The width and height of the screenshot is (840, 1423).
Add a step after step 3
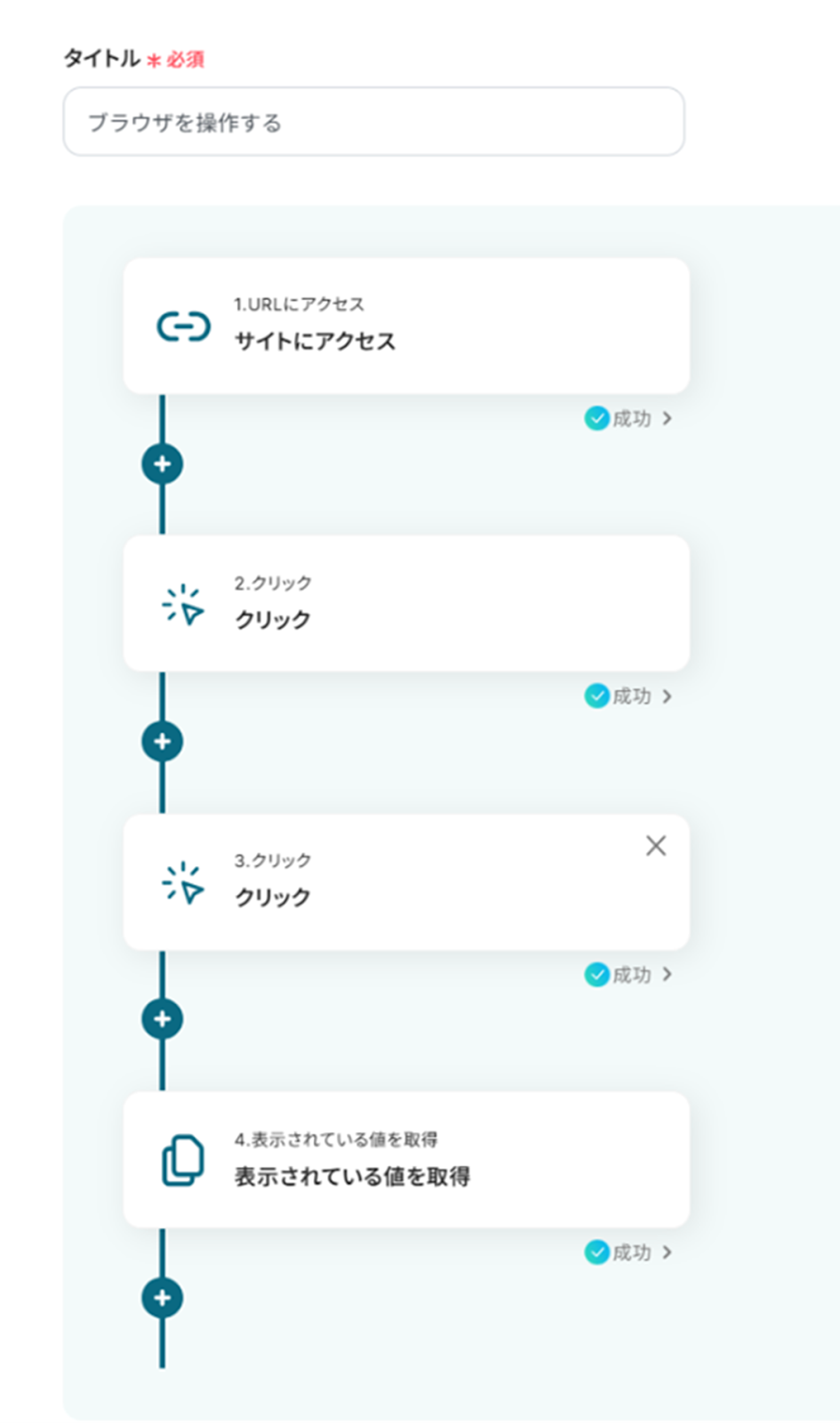coord(163,1019)
